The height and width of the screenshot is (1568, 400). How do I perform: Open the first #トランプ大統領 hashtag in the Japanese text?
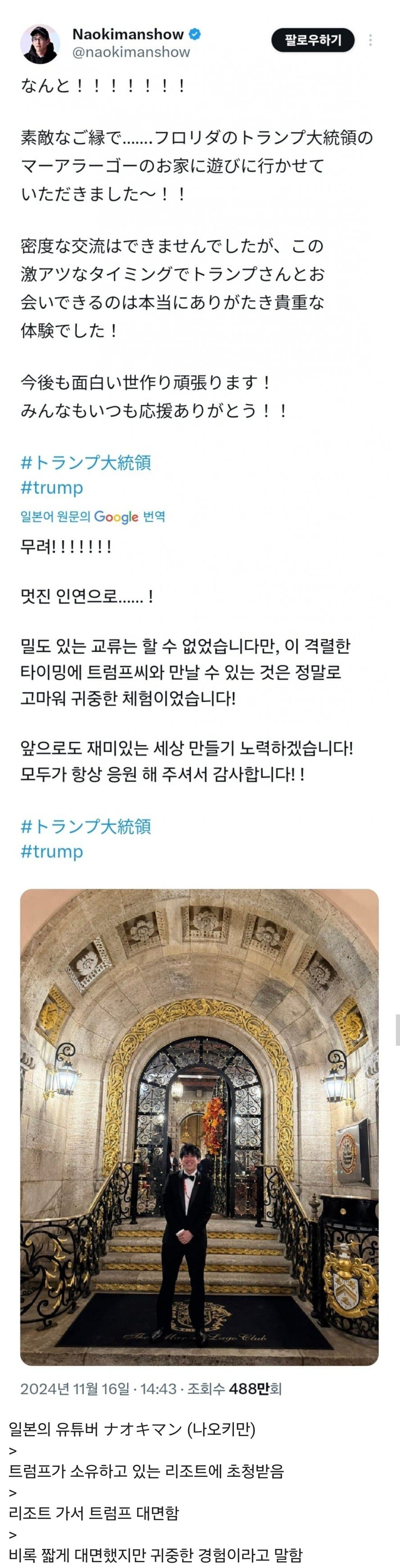pos(86,462)
